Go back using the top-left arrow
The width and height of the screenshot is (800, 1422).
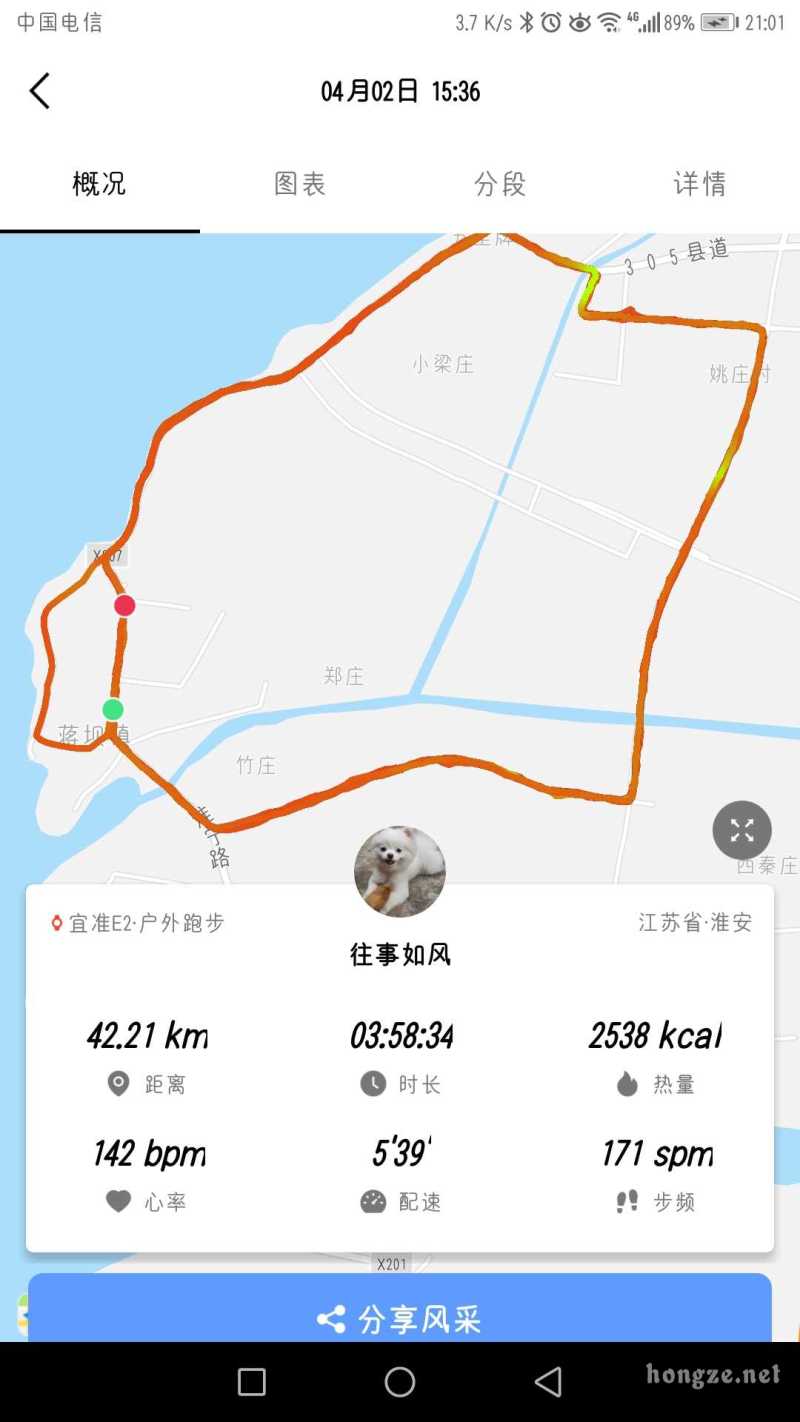tap(40, 91)
